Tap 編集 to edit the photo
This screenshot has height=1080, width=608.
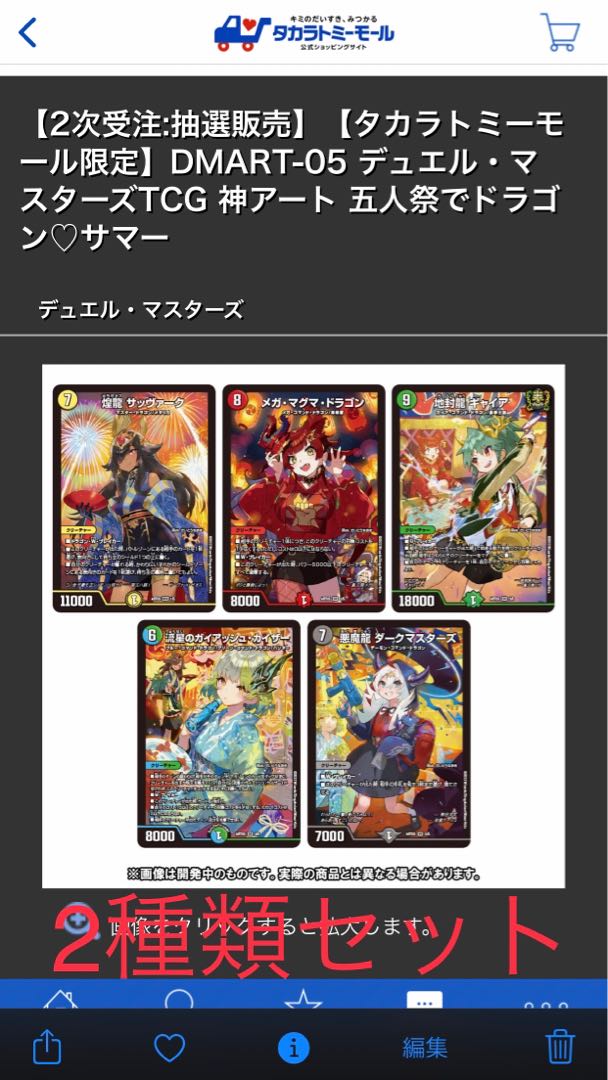click(425, 1047)
